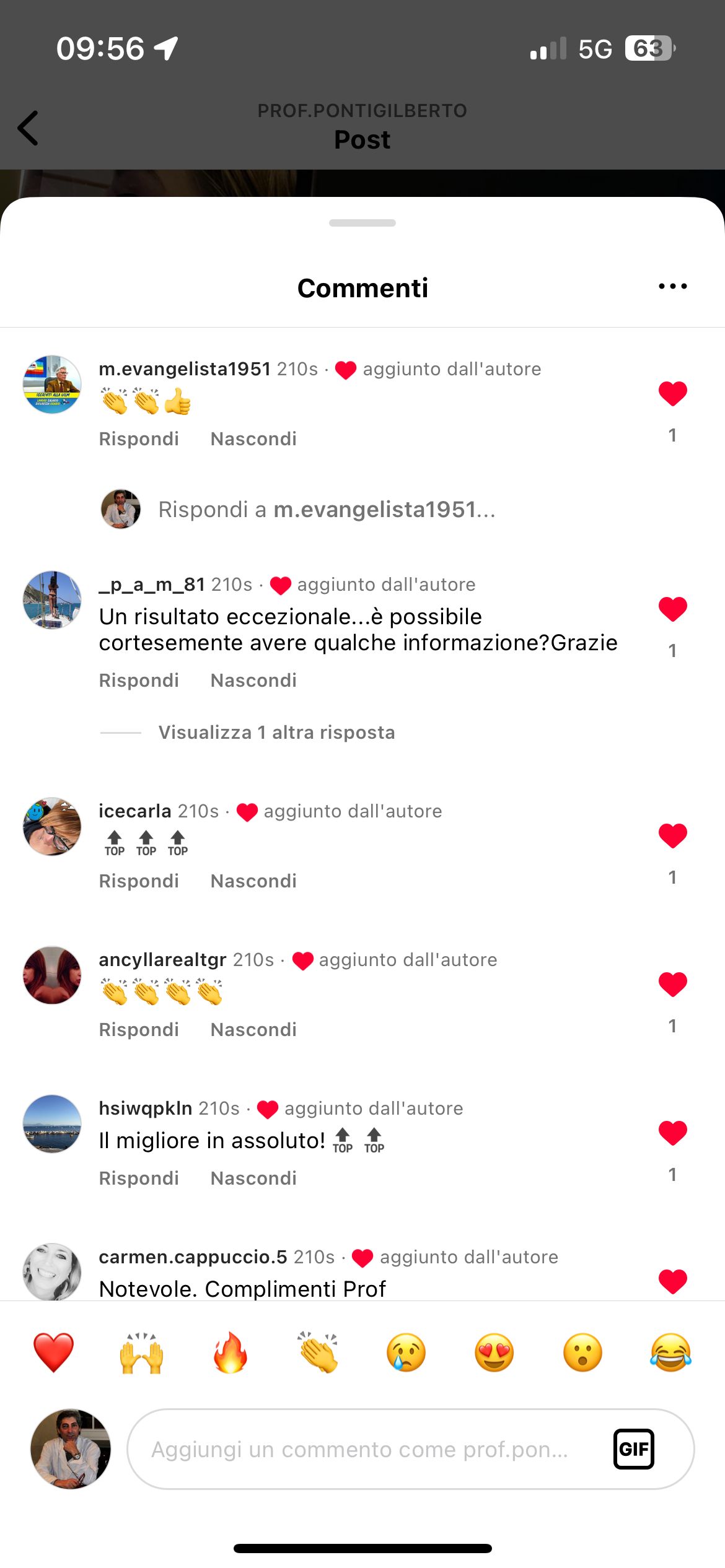Reply to the comment by _p_a_m_81
Viewport: 725px width, 1568px height.
coord(139,681)
